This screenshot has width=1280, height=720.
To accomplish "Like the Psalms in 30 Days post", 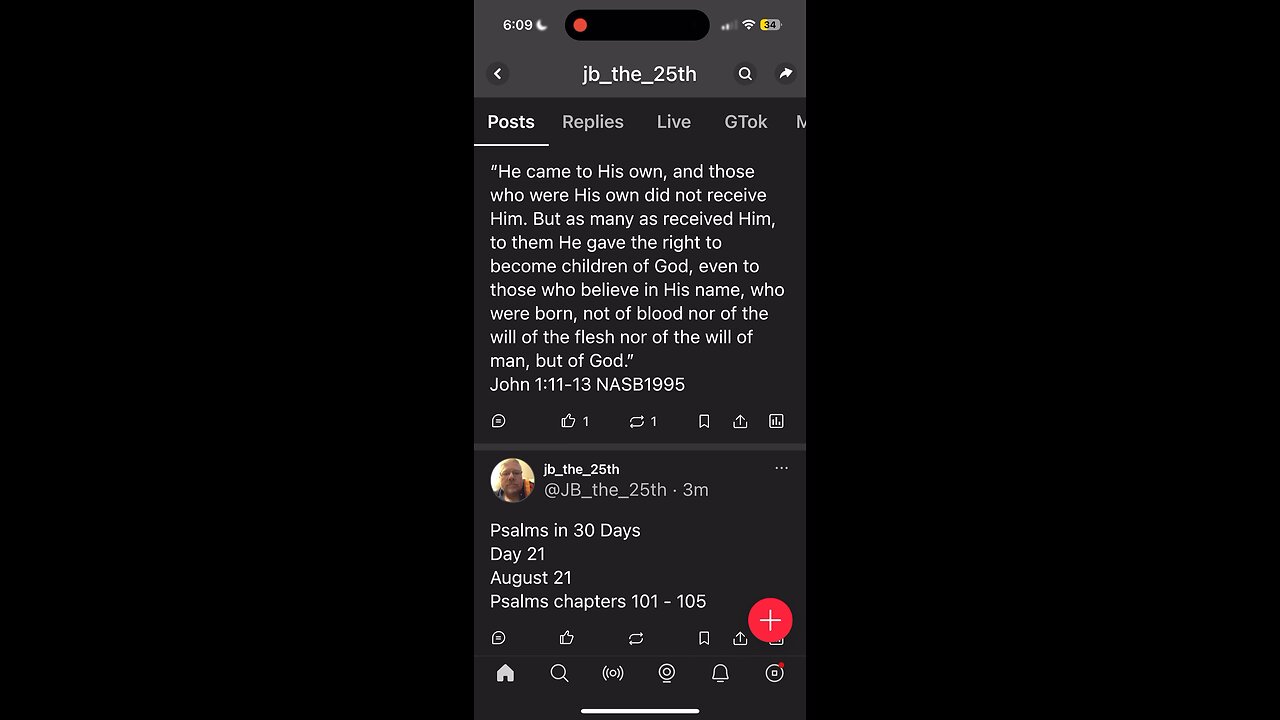I will click(x=567, y=638).
